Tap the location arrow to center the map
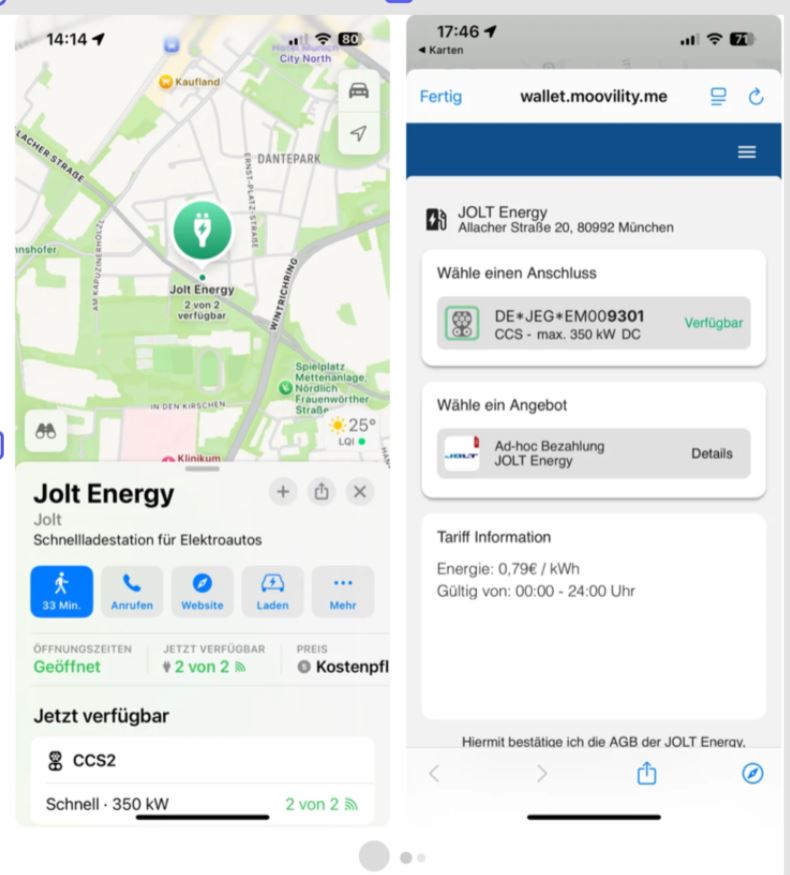Viewport: 790px width, 875px height. click(x=357, y=133)
